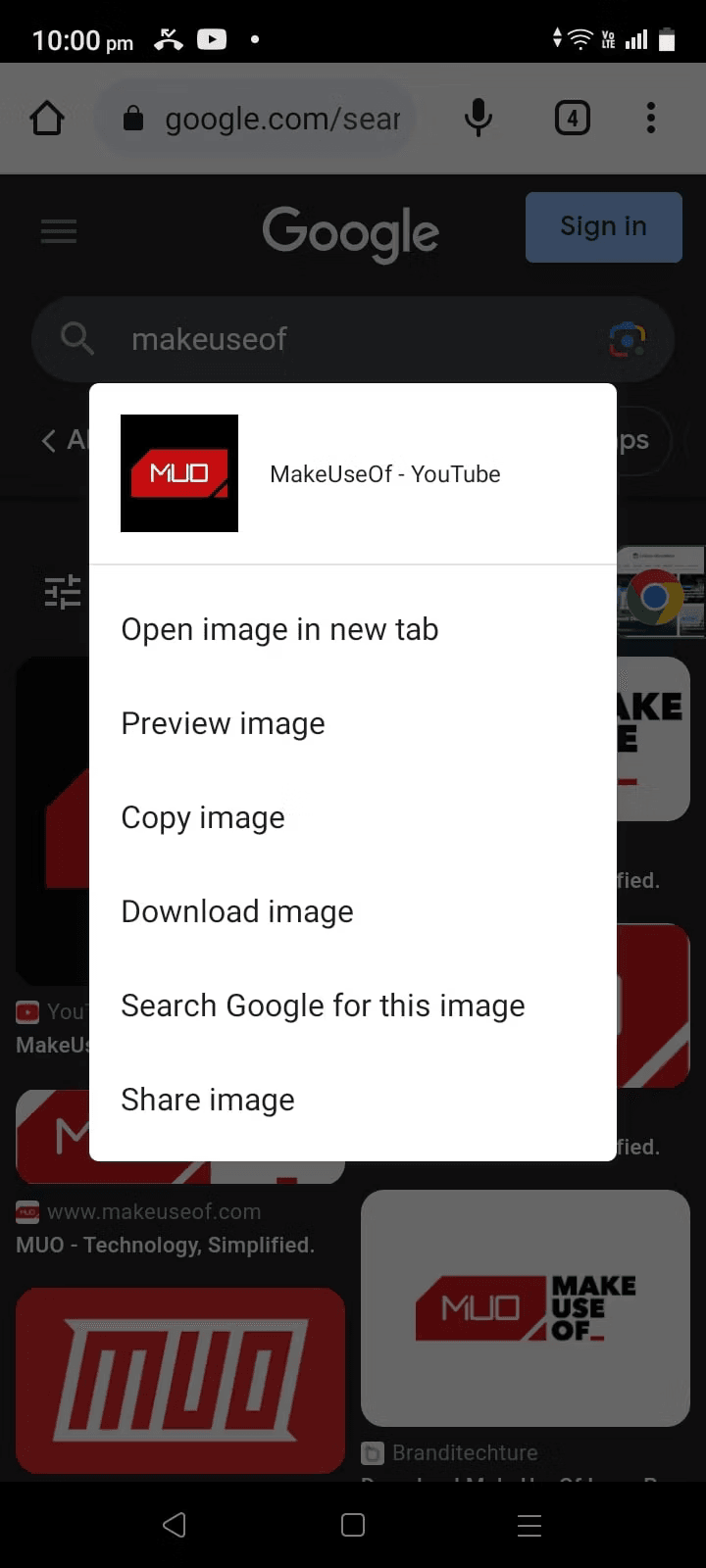Download the image
The height and width of the screenshot is (1568, 706).
[x=237, y=911]
